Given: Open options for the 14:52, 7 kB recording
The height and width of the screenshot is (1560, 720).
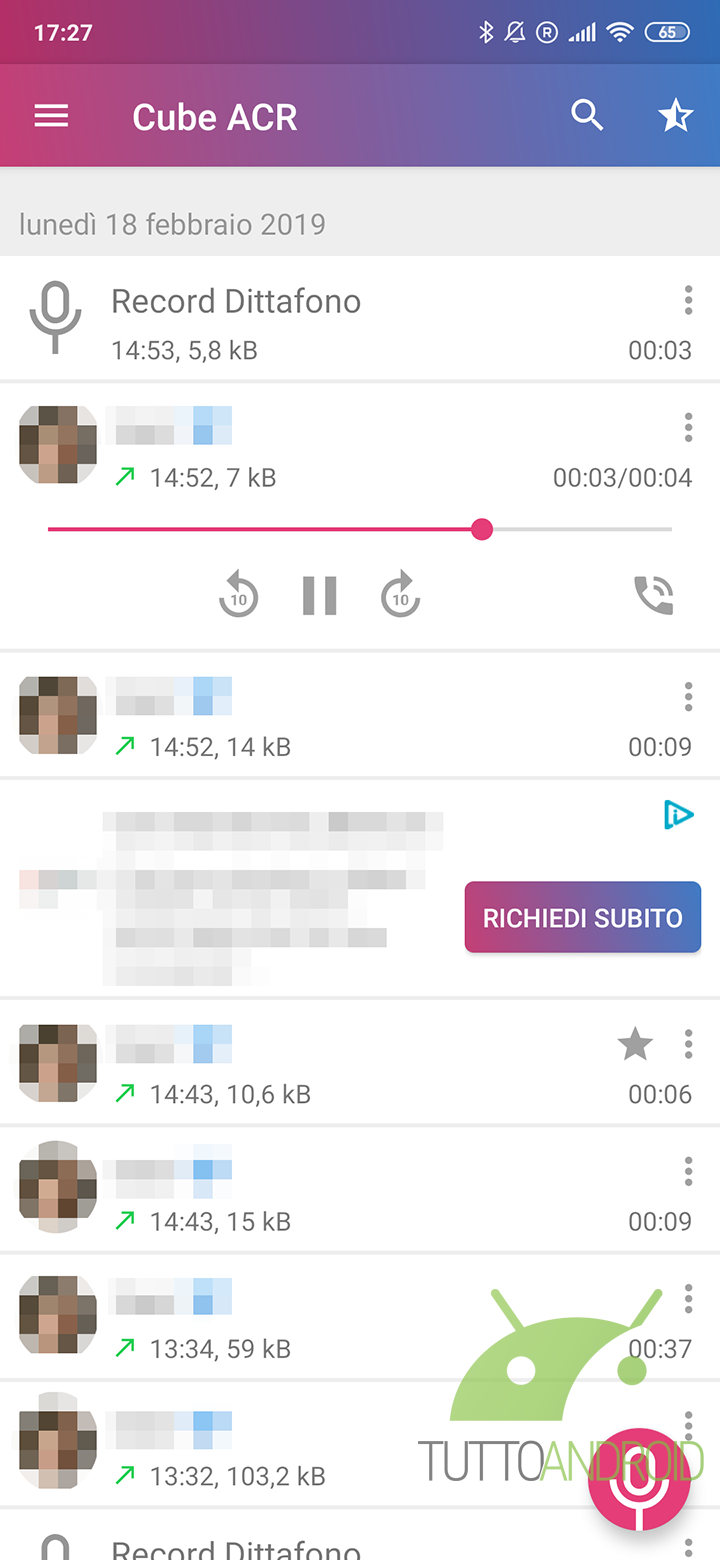Looking at the screenshot, I should pos(688,427).
